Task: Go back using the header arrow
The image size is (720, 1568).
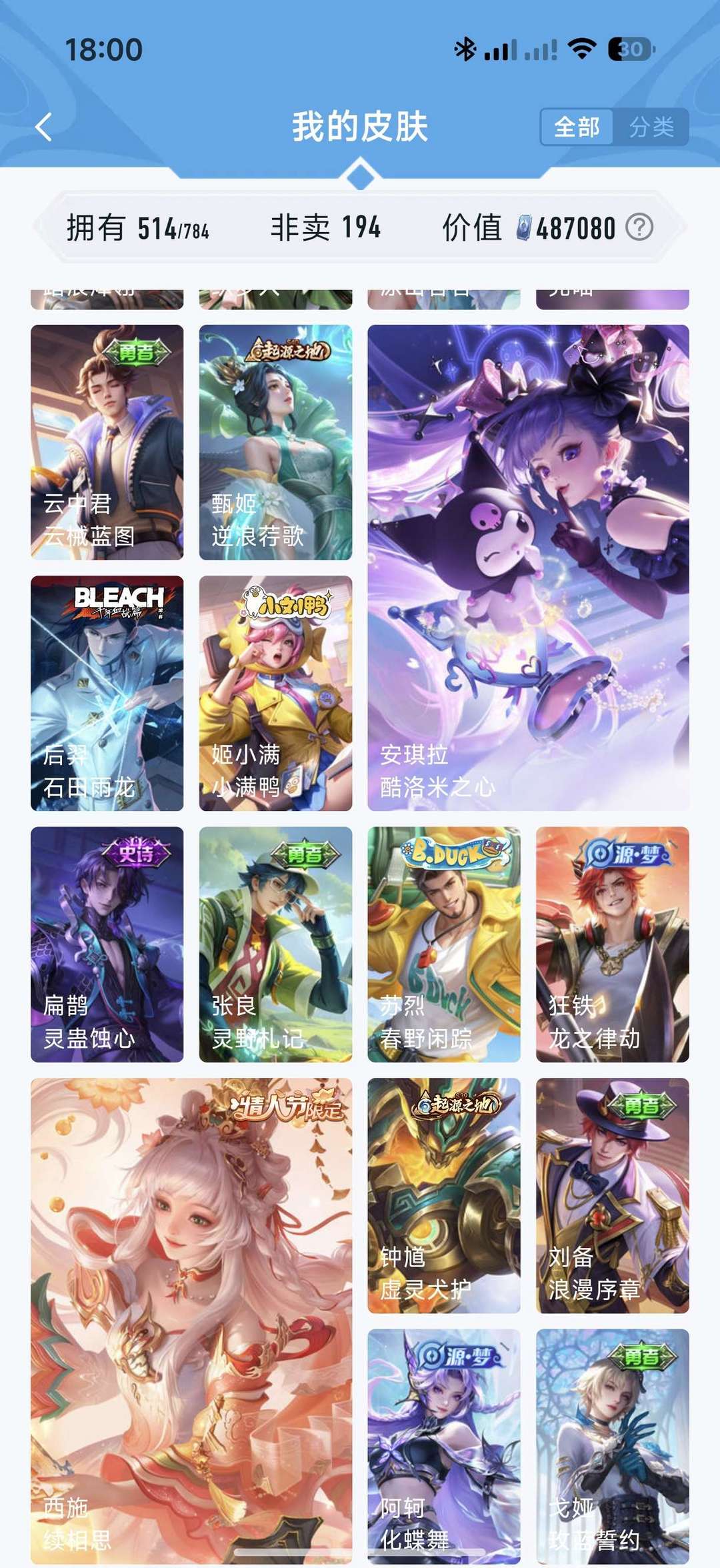Action: 44,127
